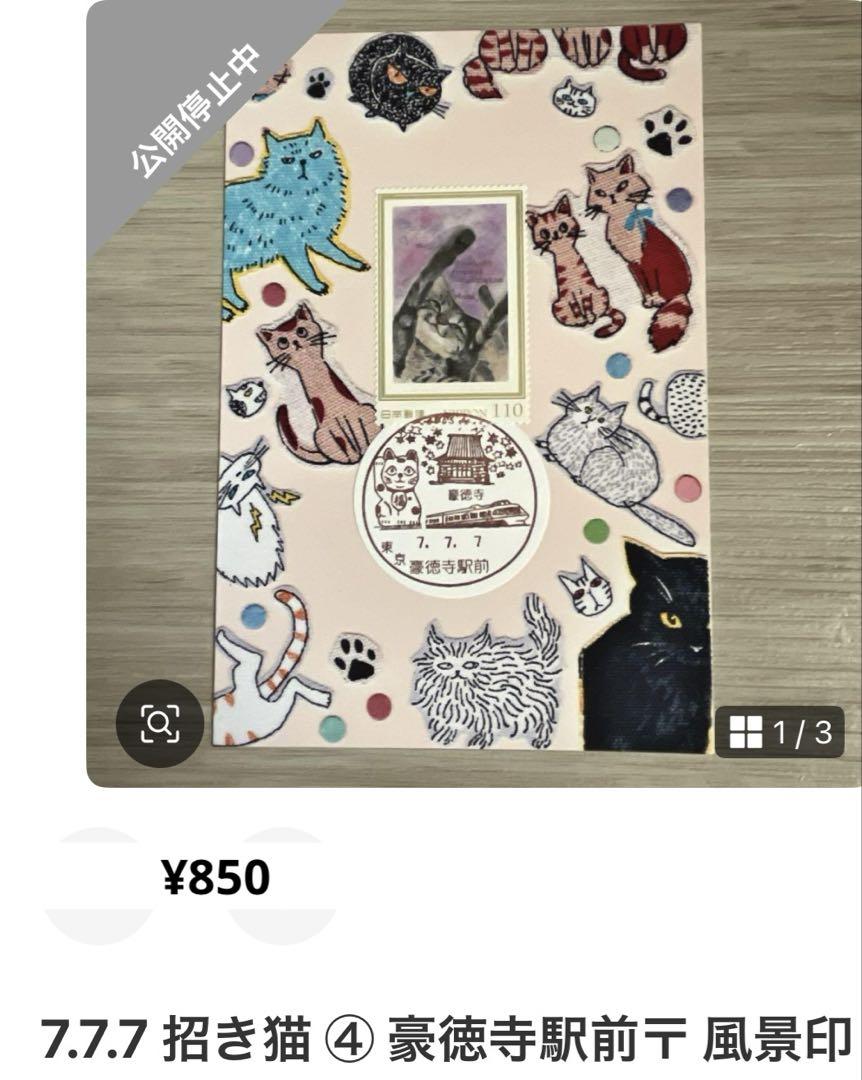This screenshot has width=862, height=1080.
Task: Open the 1/3 photo gallery grid
Action: pos(780,733)
